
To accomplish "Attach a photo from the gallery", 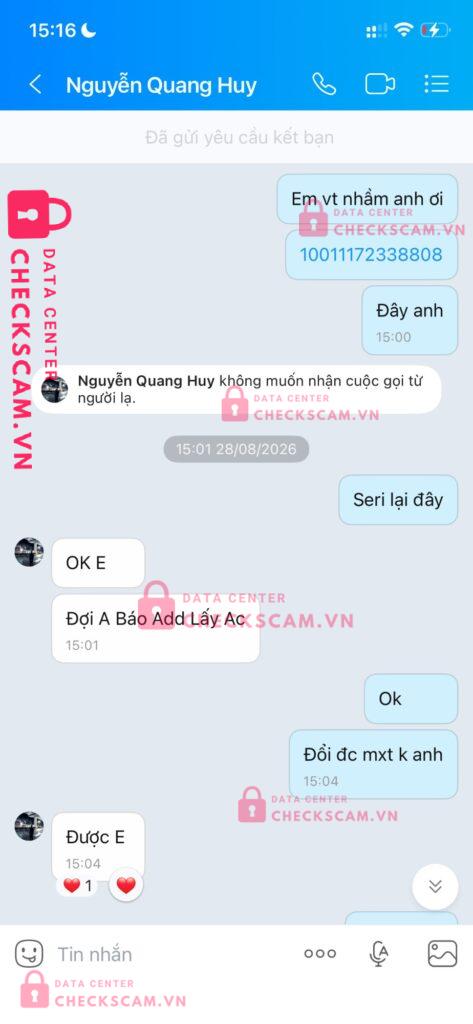I will (442, 954).
